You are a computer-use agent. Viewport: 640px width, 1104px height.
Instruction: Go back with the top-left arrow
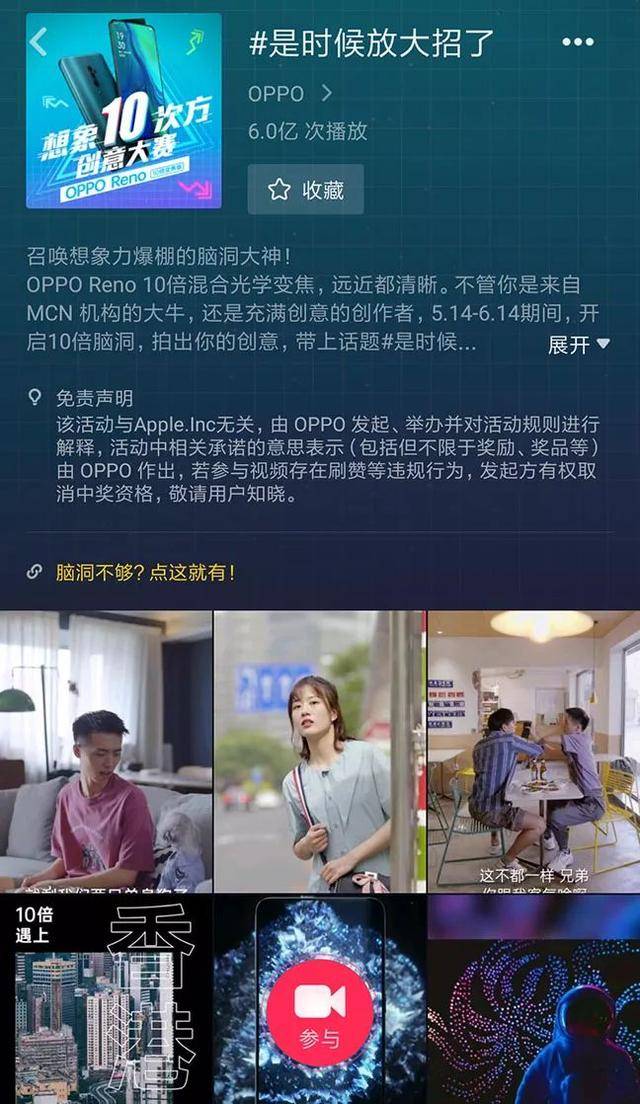coord(39,42)
